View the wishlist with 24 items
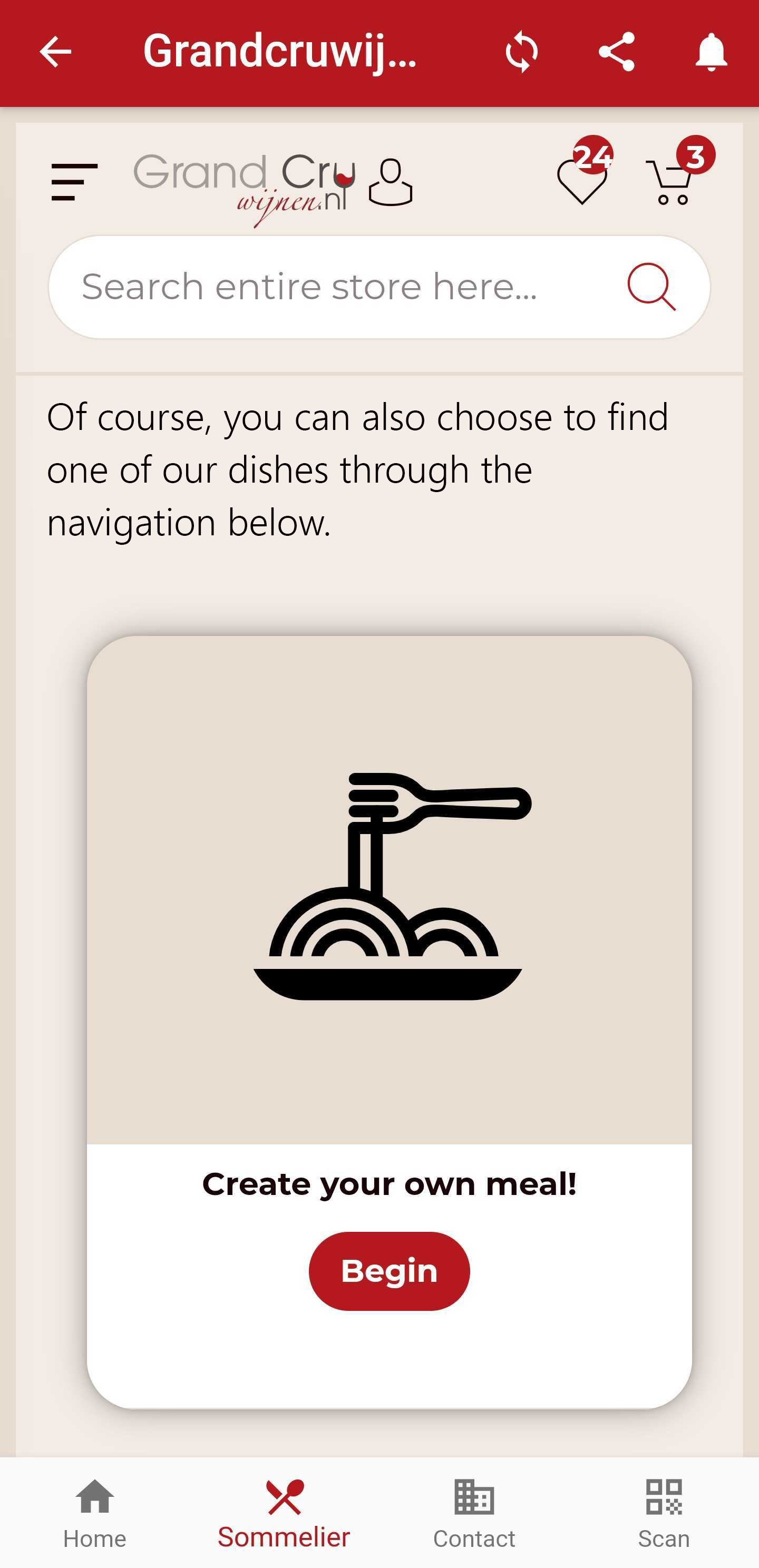Image resolution: width=759 pixels, height=1568 pixels. tap(582, 180)
